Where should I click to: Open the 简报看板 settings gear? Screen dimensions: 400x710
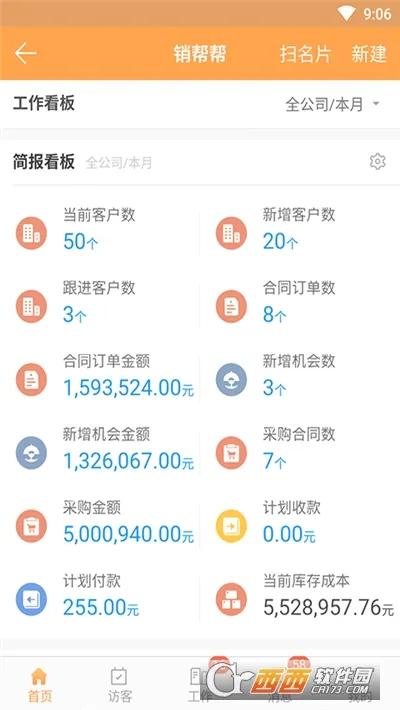pos(377,161)
